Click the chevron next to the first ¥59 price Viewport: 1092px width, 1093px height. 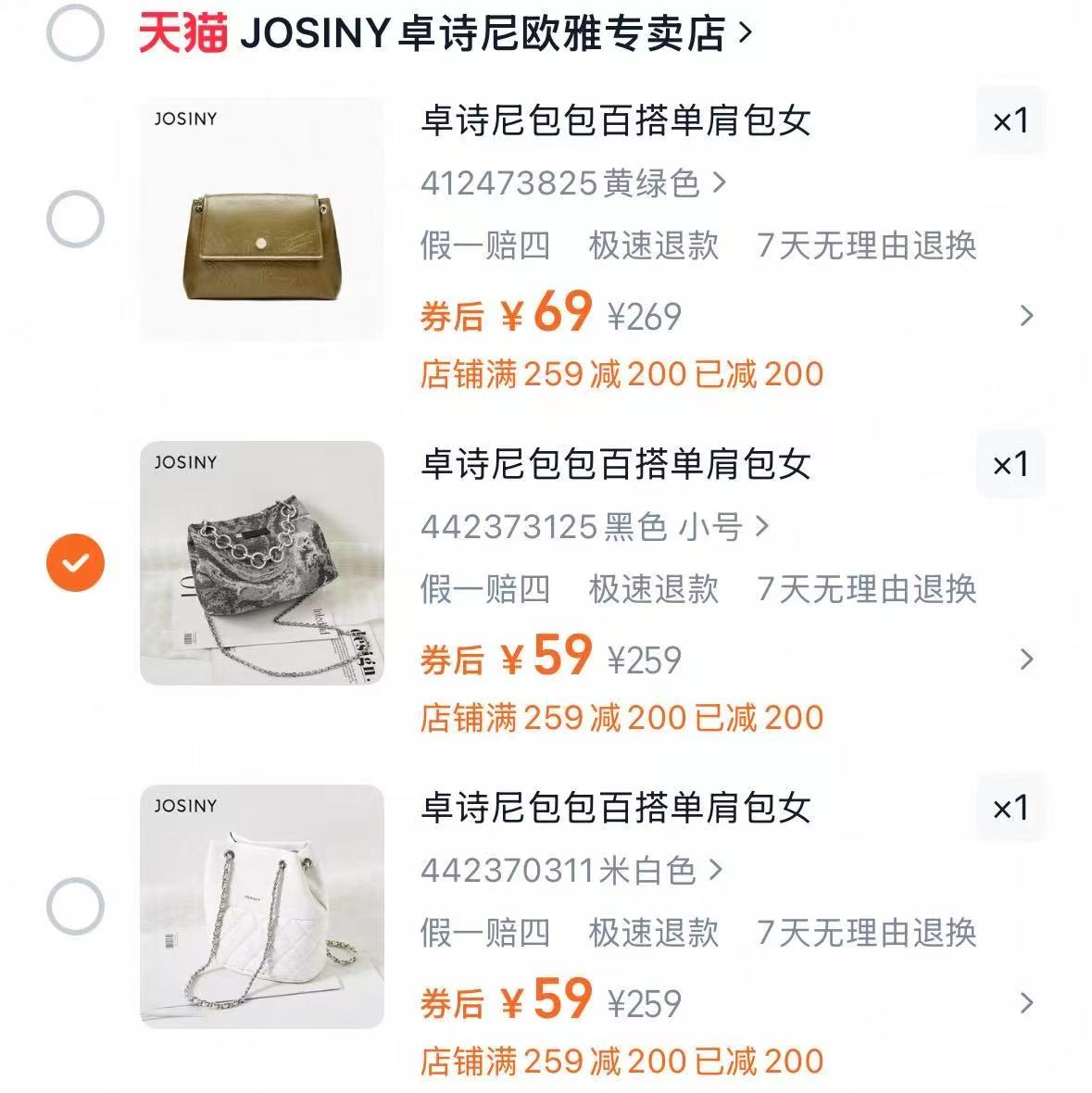click(1026, 660)
